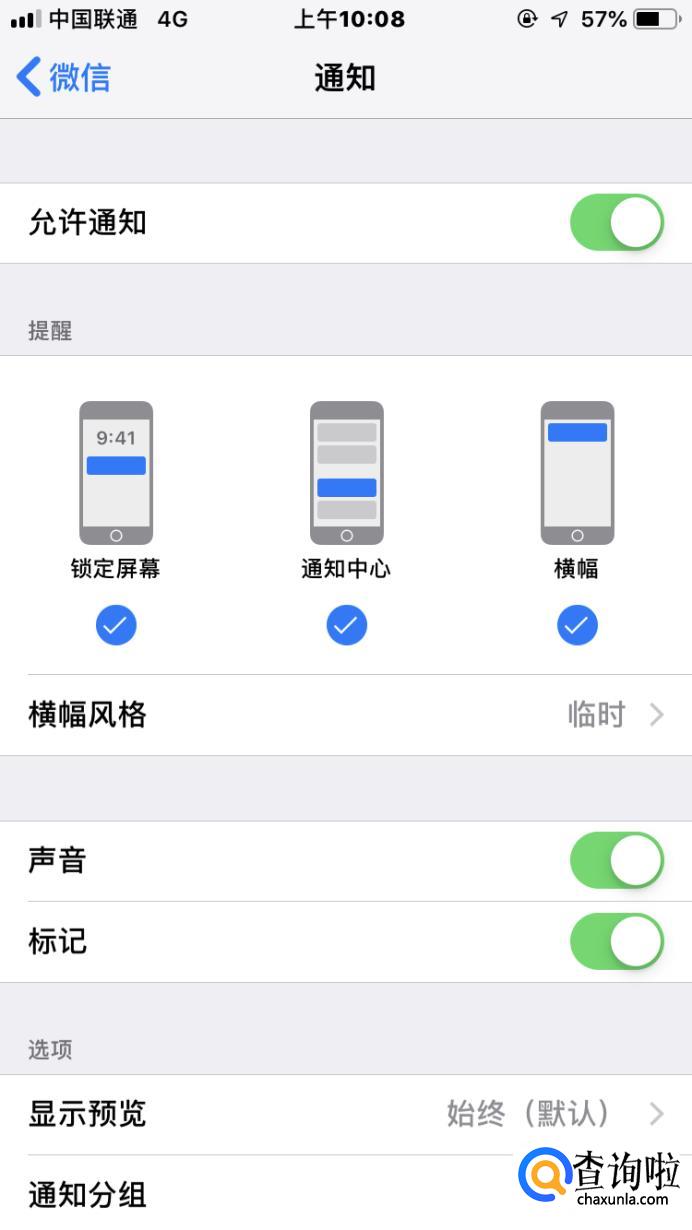
Task: Go back to 微信 settings
Action: [62, 77]
